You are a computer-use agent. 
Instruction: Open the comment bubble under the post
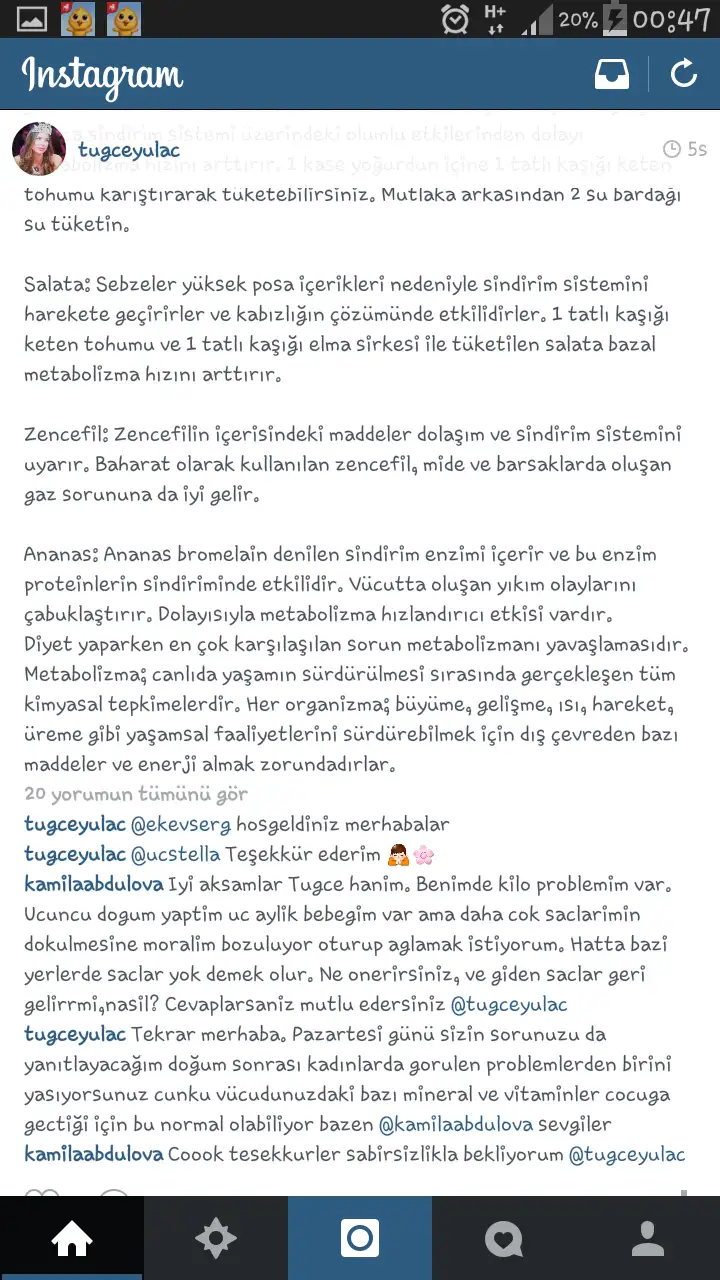pos(113,1193)
